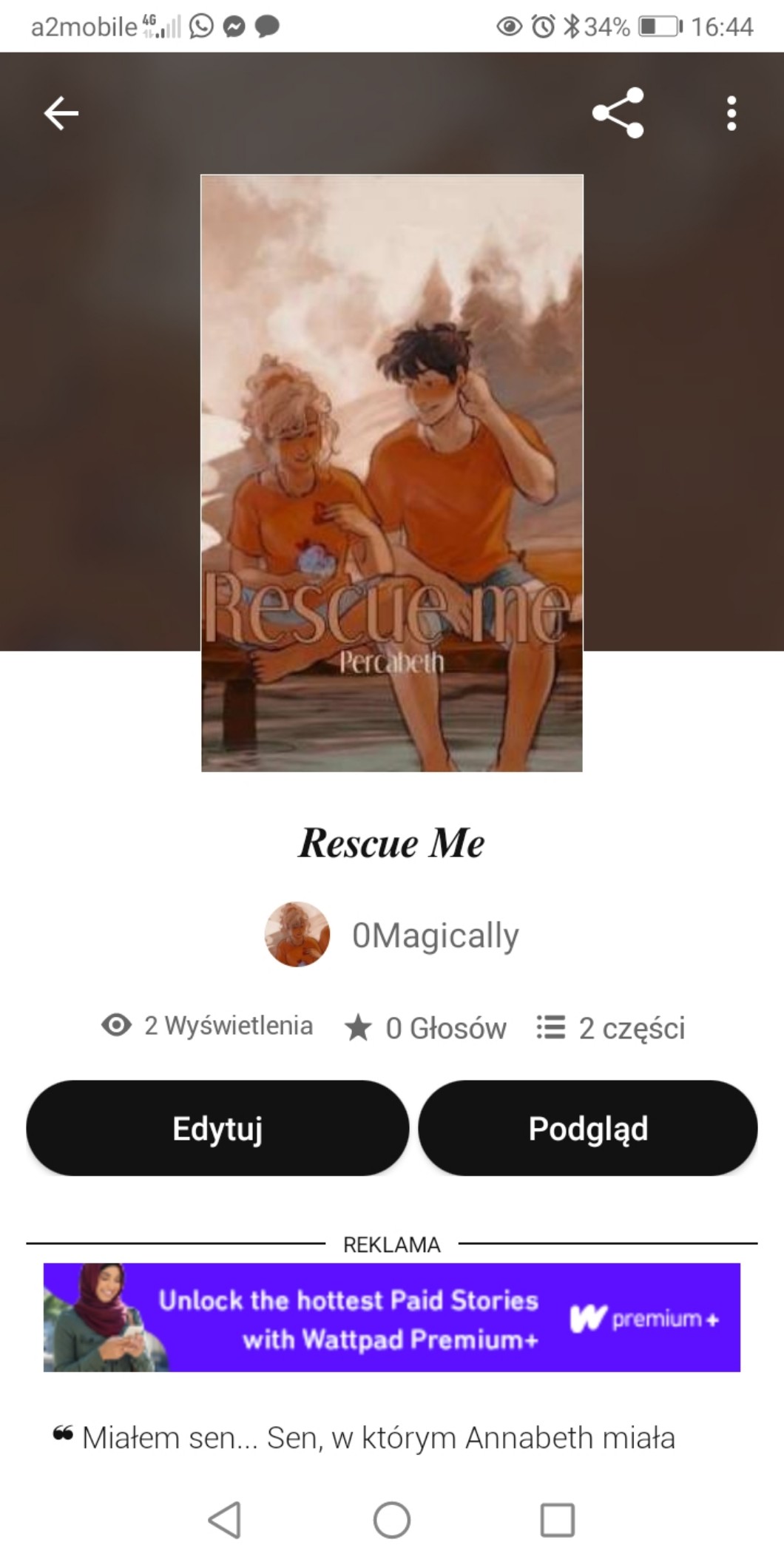Tap the Edytuj button
Viewport: 784px width, 1568px height.
(x=217, y=1128)
